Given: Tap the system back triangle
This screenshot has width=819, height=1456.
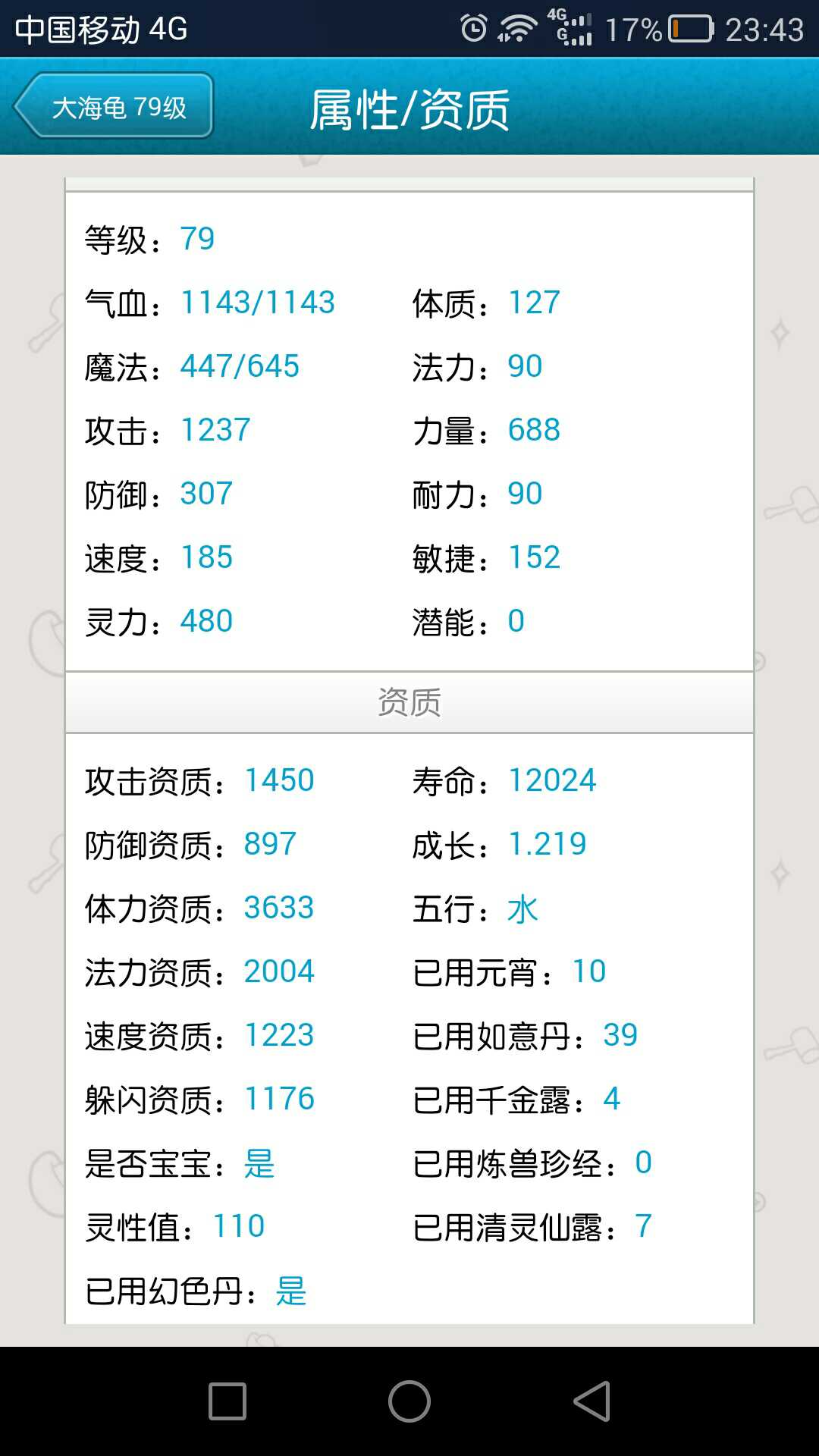Looking at the screenshot, I should [592, 1401].
